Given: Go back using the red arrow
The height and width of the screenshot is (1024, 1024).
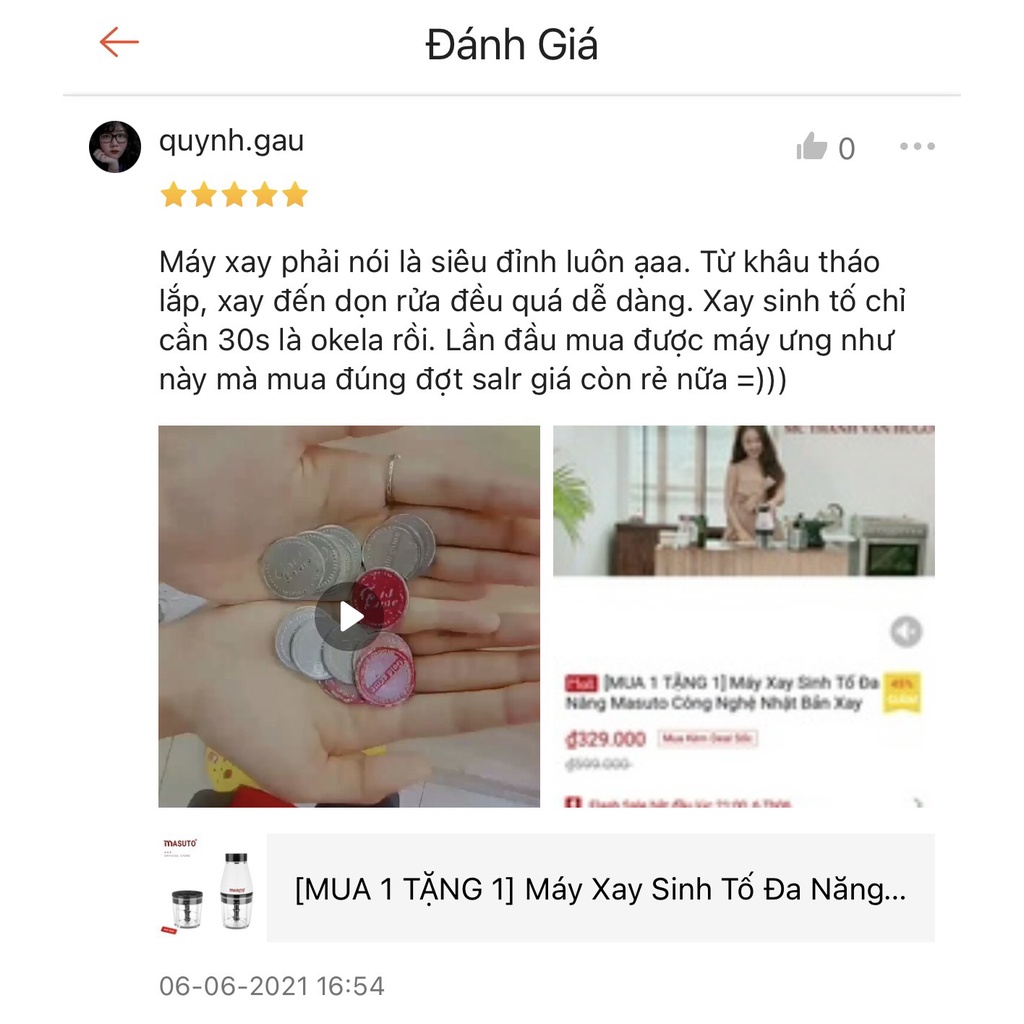Looking at the screenshot, I should (119, 42).
